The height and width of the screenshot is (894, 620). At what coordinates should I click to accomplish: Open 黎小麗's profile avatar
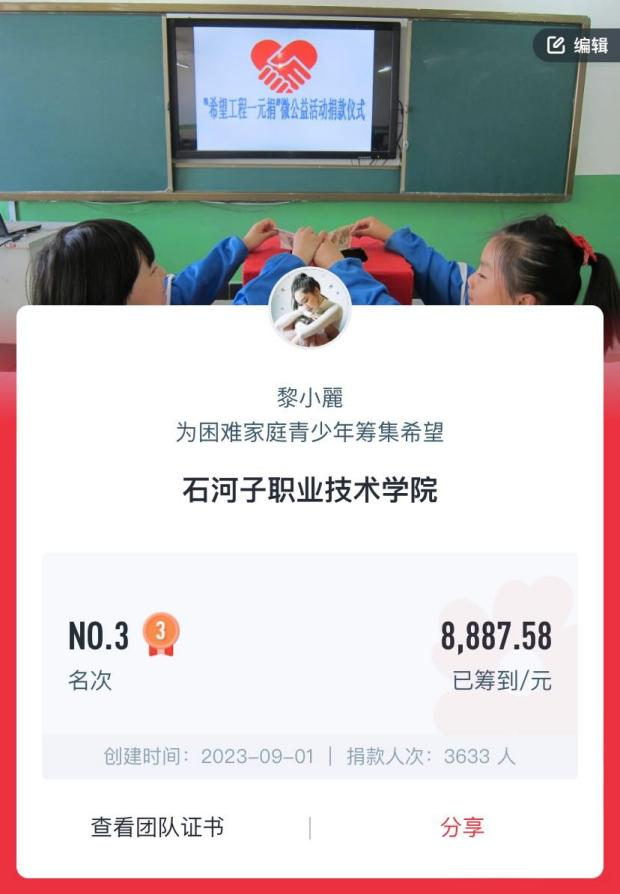(x=309, y=308)
